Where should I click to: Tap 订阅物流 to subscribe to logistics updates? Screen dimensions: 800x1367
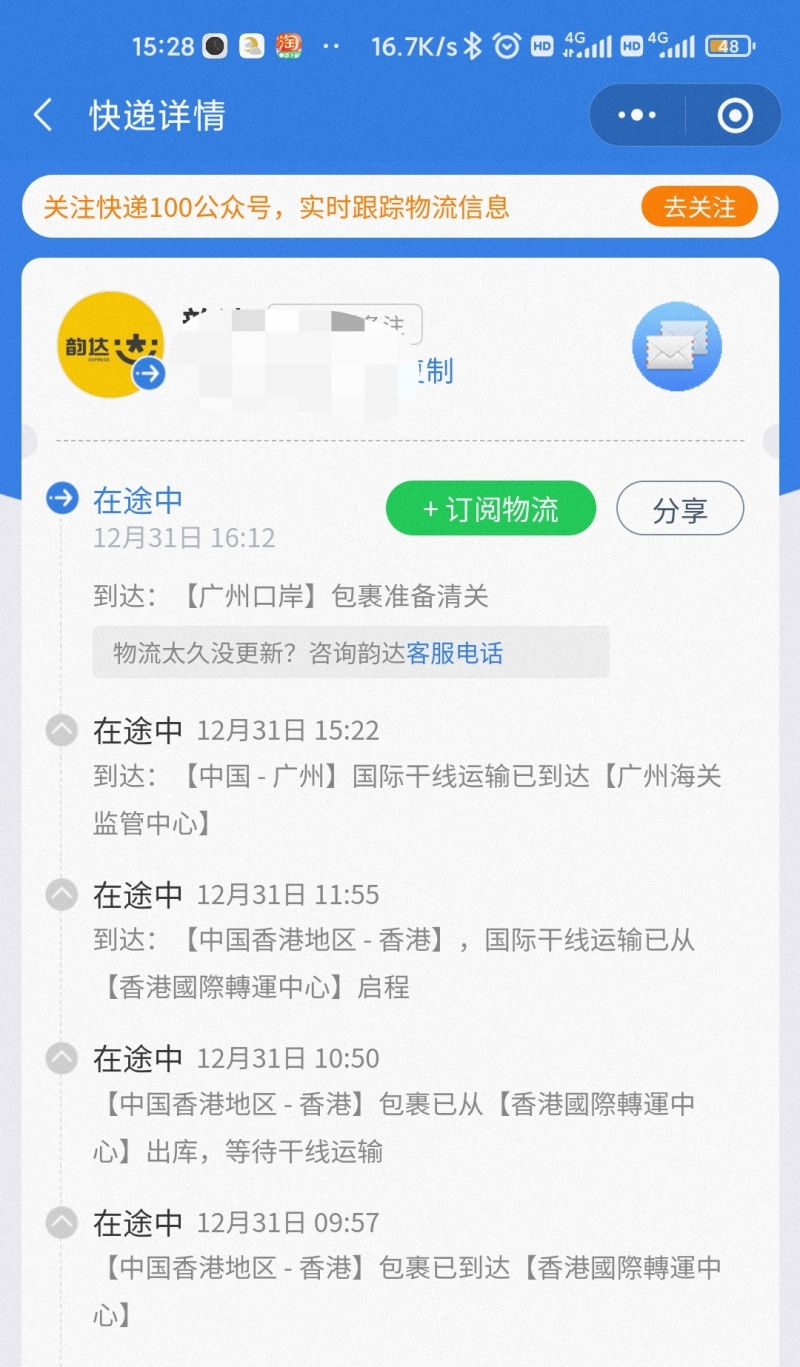[x=490, y=510]
